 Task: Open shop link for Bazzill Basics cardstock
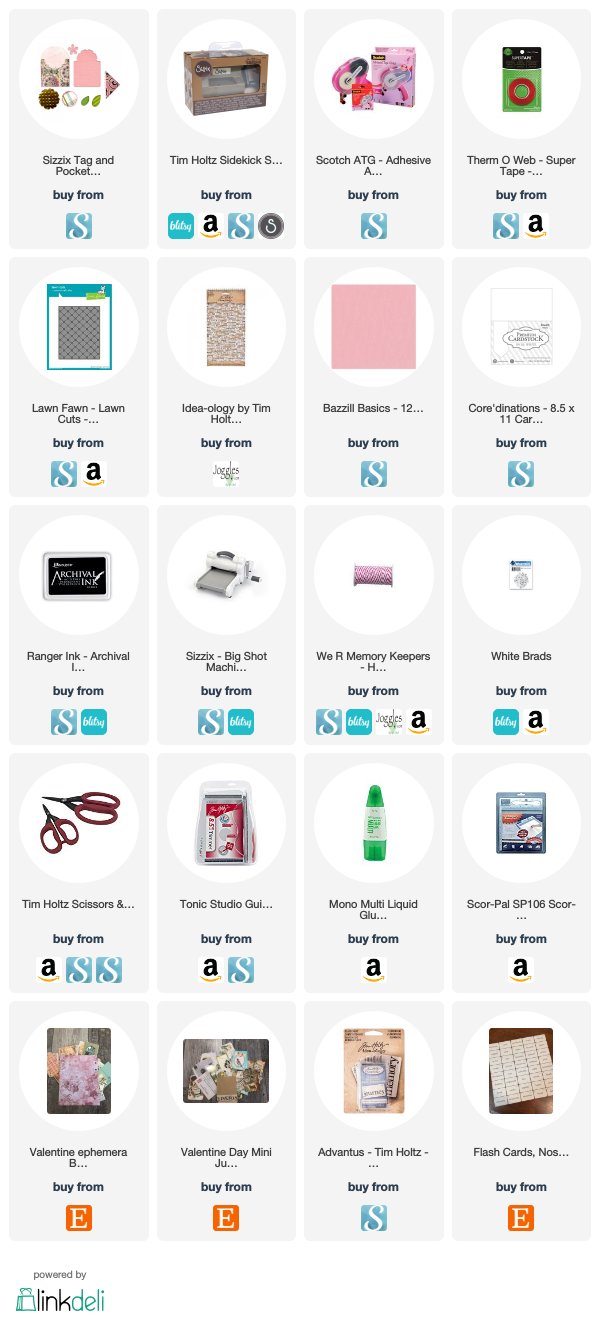pyautogui.click(x=373, y=474)
